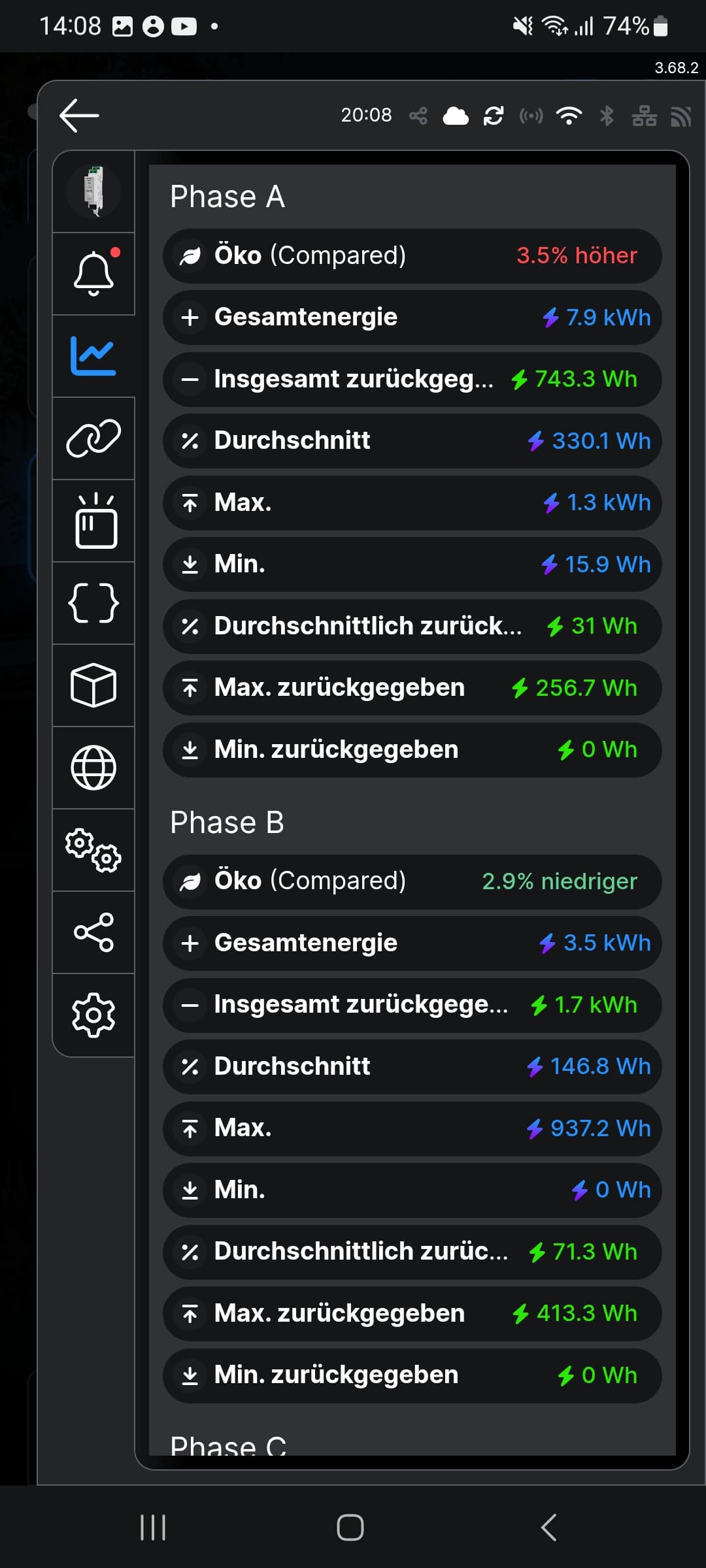This screenshot has height=1568, width=706.
Task: Open the notifications bell tab
Action: (93, 274)
